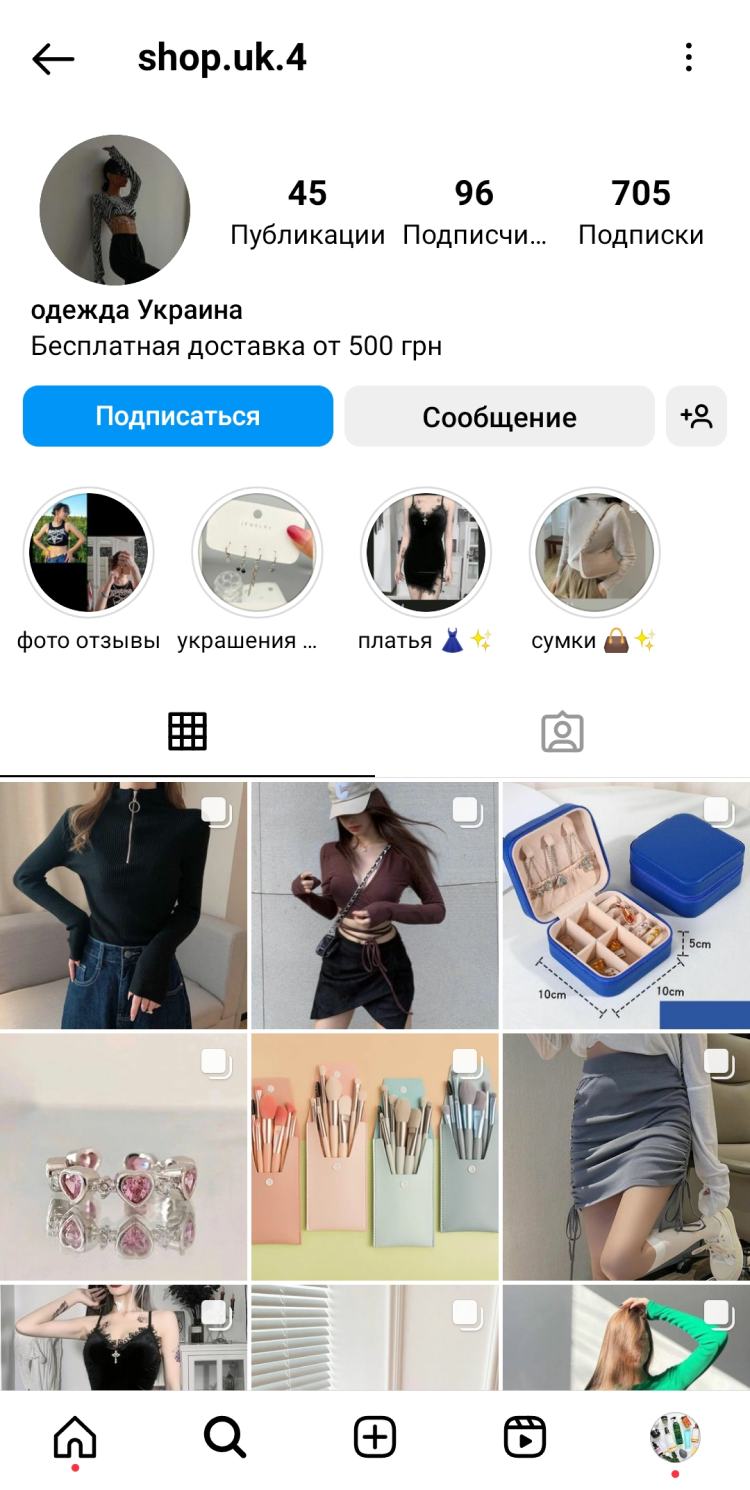The height and width of the screenshot is (1490, 750).
Task: Open the black zip sweater post
Action: coord(123,905)
